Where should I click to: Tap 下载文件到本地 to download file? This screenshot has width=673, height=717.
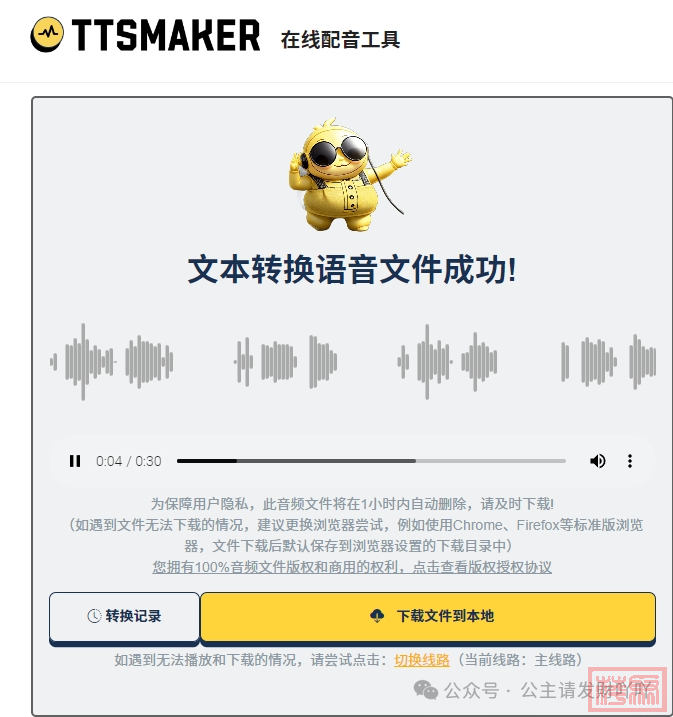(428, 616)
